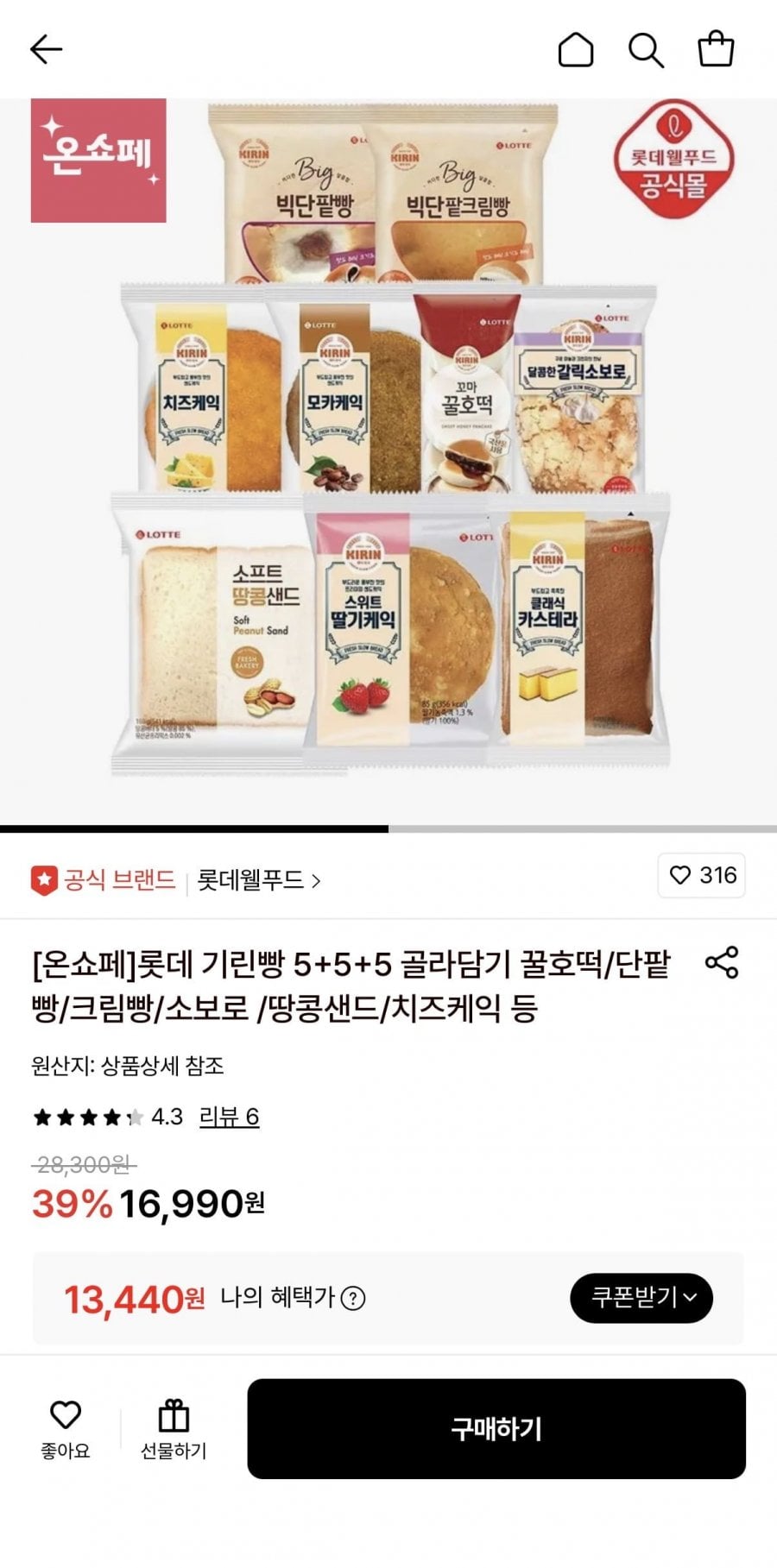
Task: Like the product with 좋아요
Action: pyautogui.click(x=66, y=1429)
